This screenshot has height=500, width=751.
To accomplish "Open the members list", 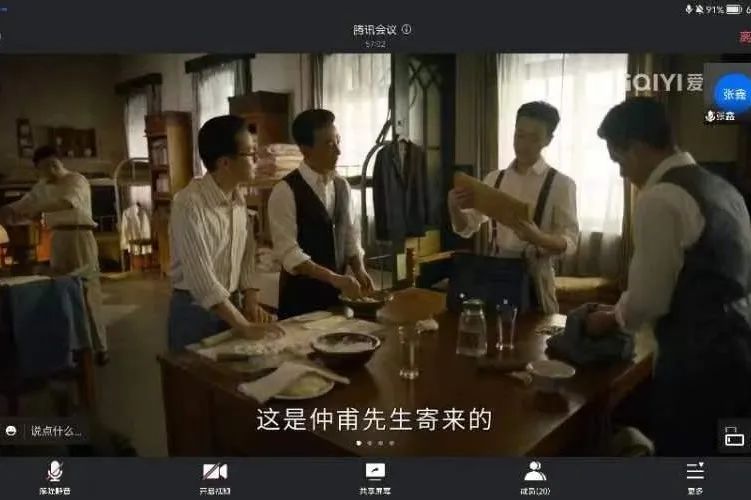I will coord(535,476).
